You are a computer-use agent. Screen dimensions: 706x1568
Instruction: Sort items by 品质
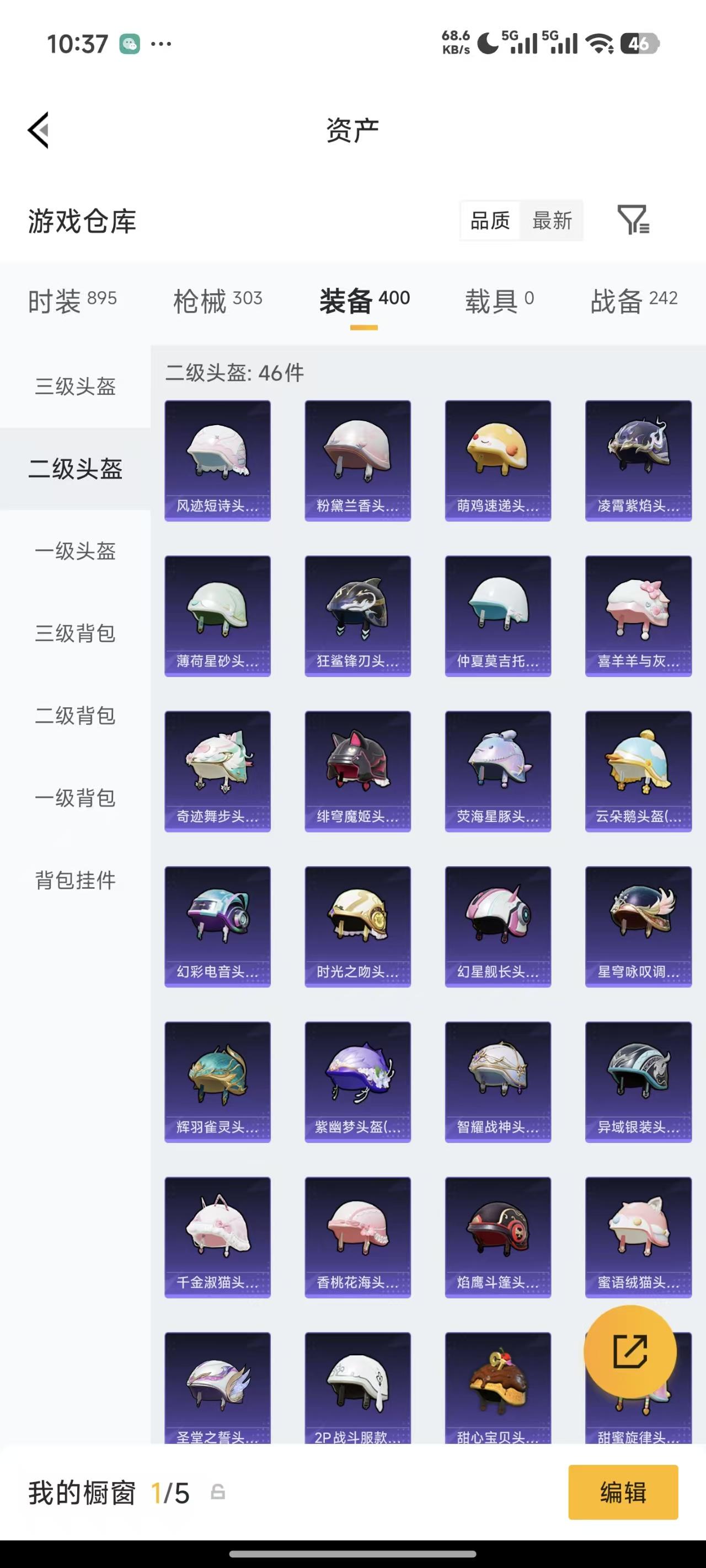click(490, 221)
